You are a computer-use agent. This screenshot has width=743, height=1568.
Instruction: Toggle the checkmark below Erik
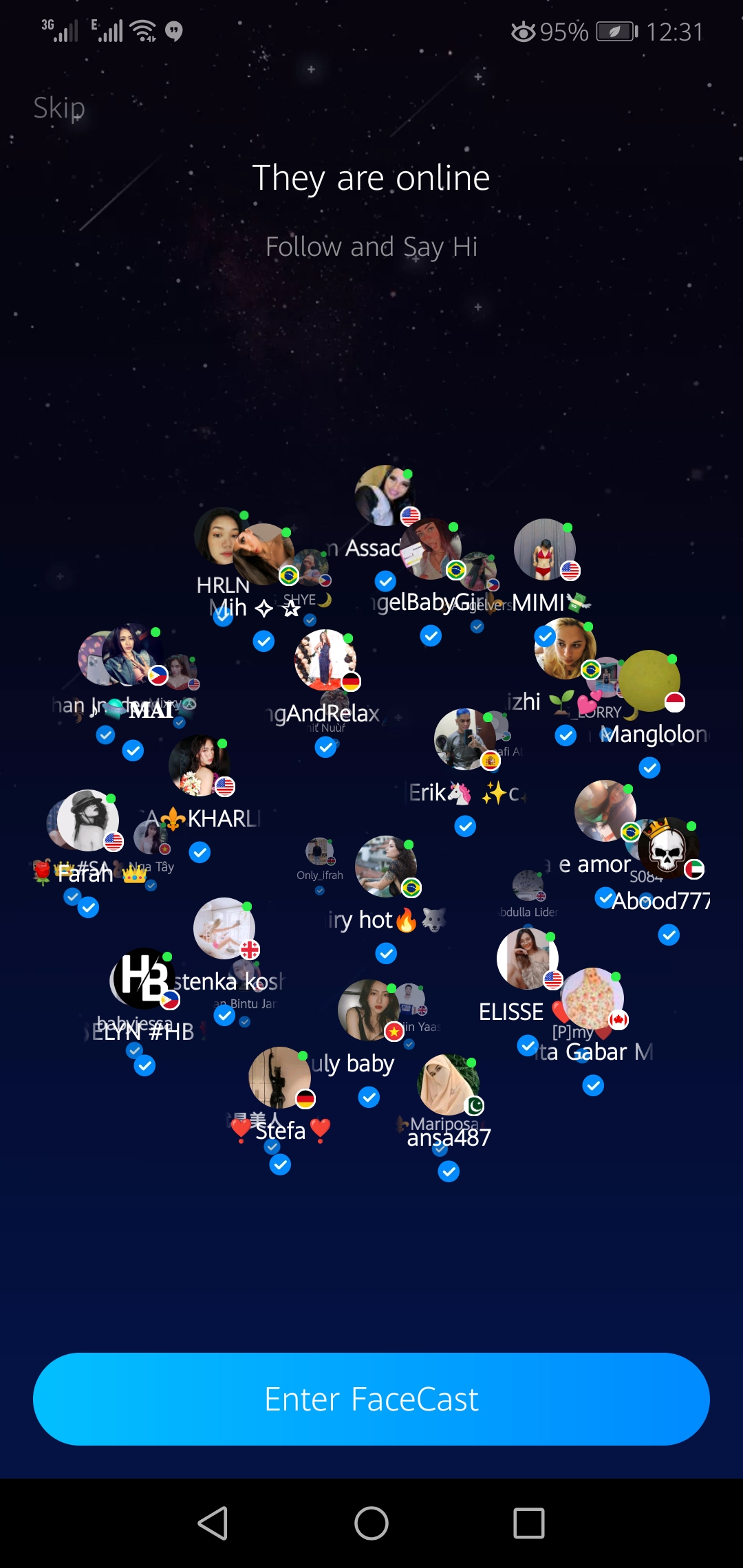pos(465,826)
